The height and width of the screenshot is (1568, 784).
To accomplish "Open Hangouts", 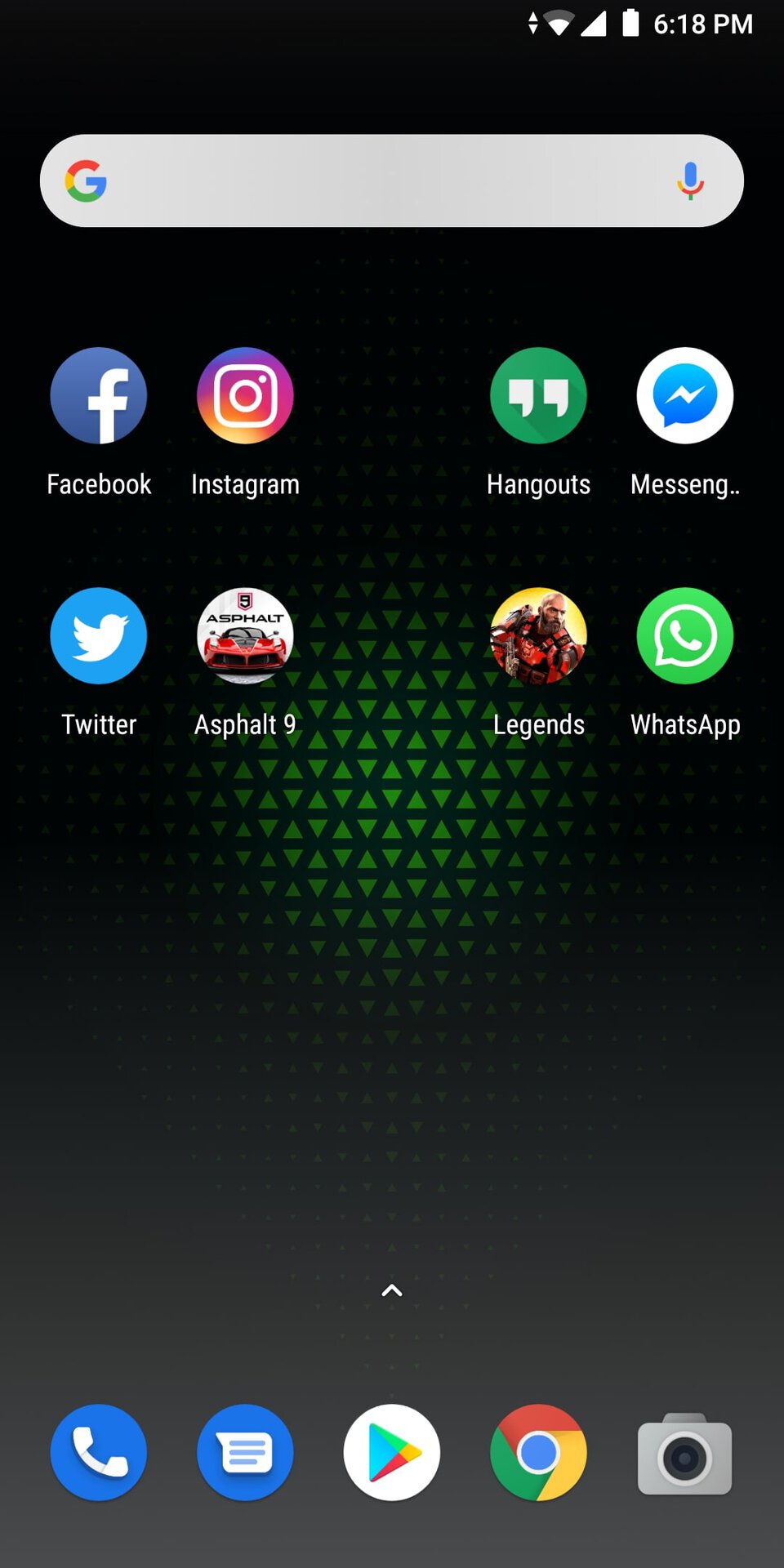I will (538, 396).
